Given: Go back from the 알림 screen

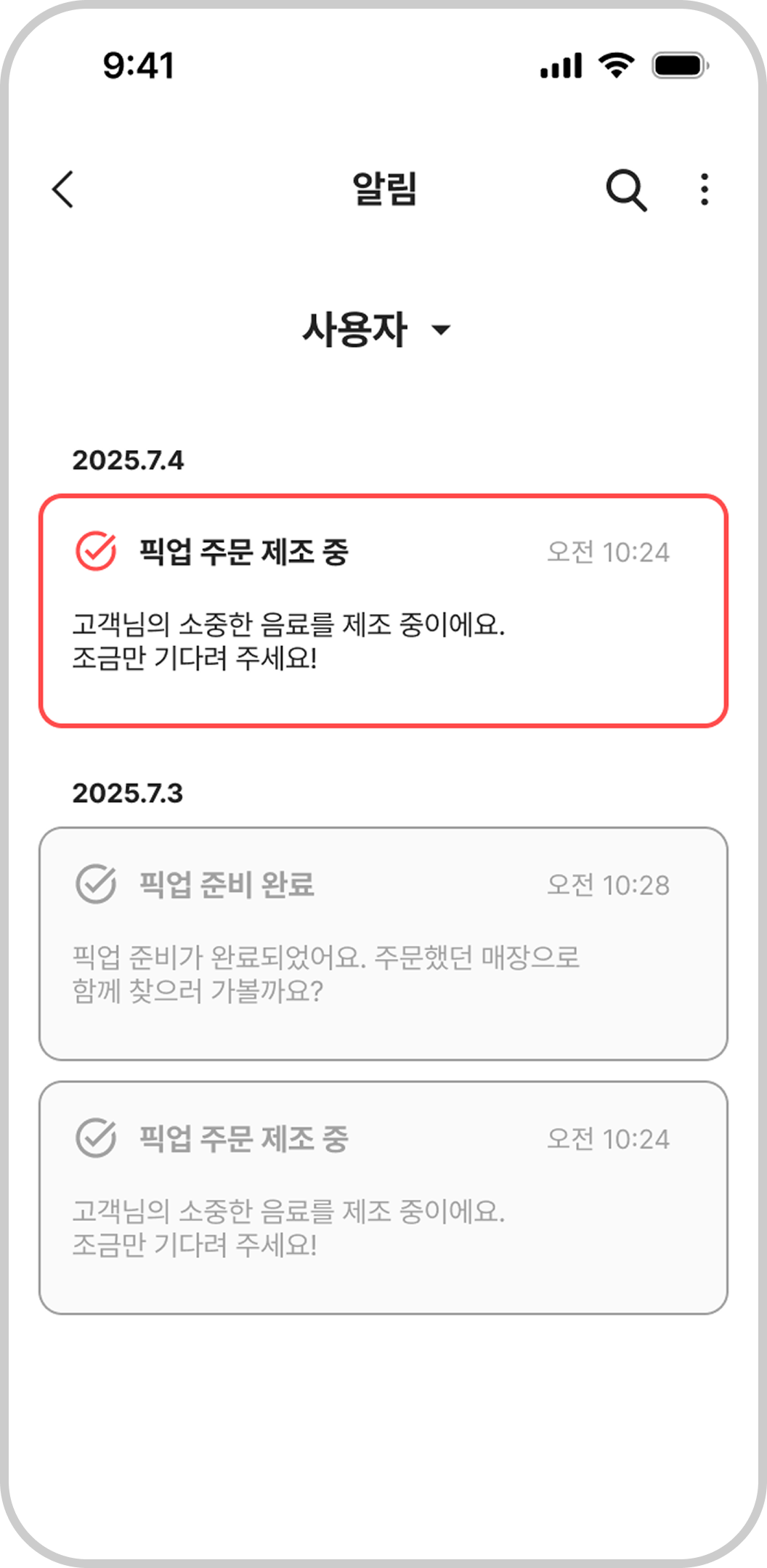Looking at the screenshot, I should pos(64,190).
